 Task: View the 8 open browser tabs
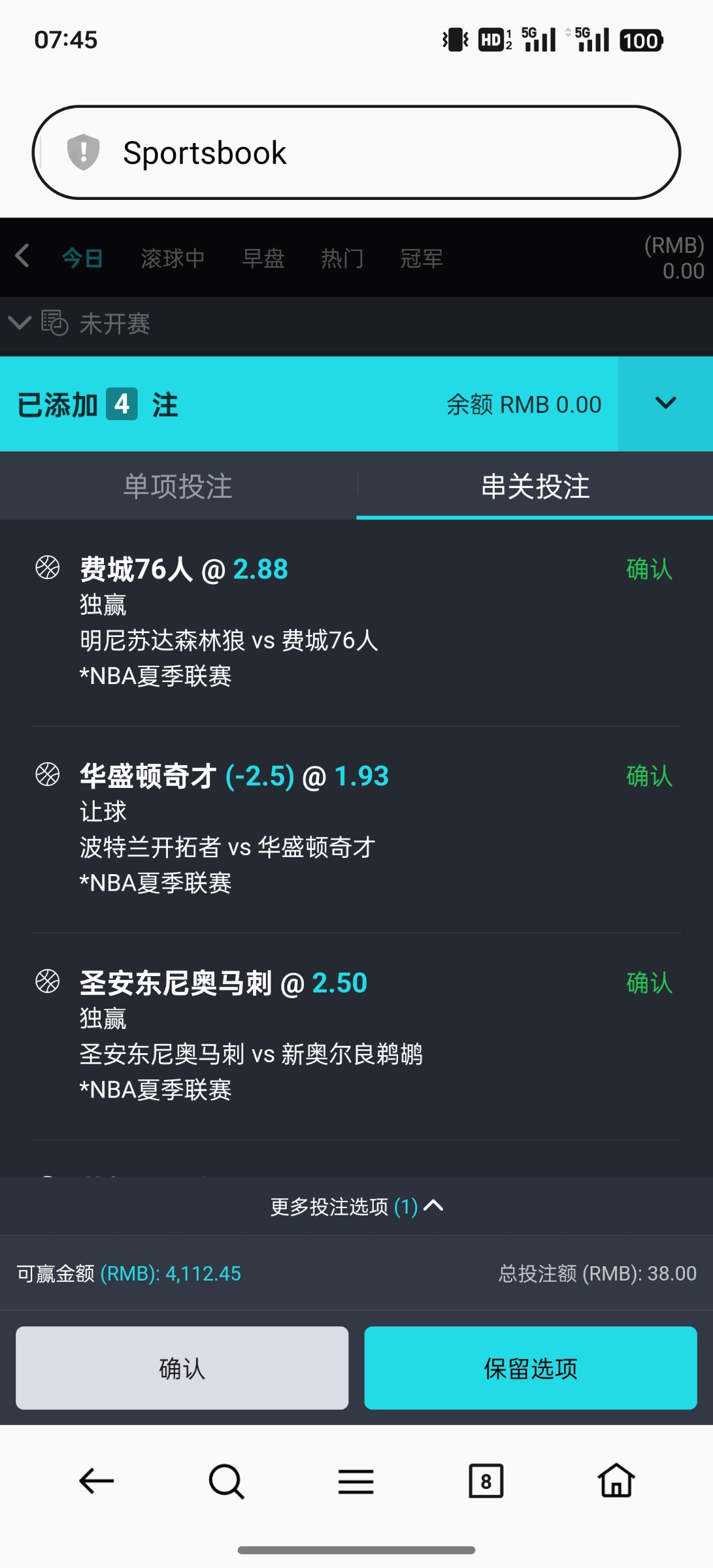(x=486, y=1481)
